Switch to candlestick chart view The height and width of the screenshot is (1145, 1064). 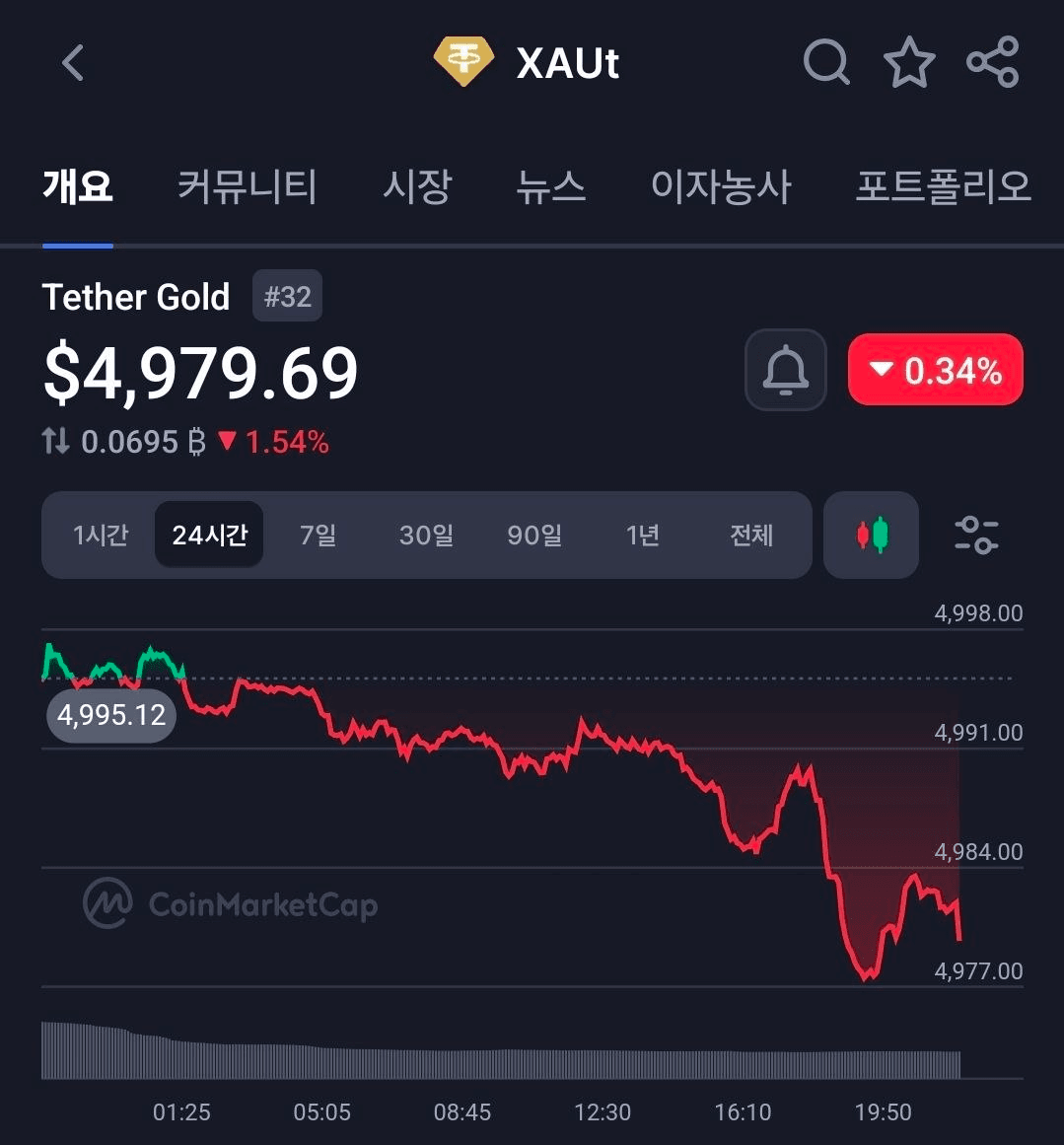(x=871, y=536)
